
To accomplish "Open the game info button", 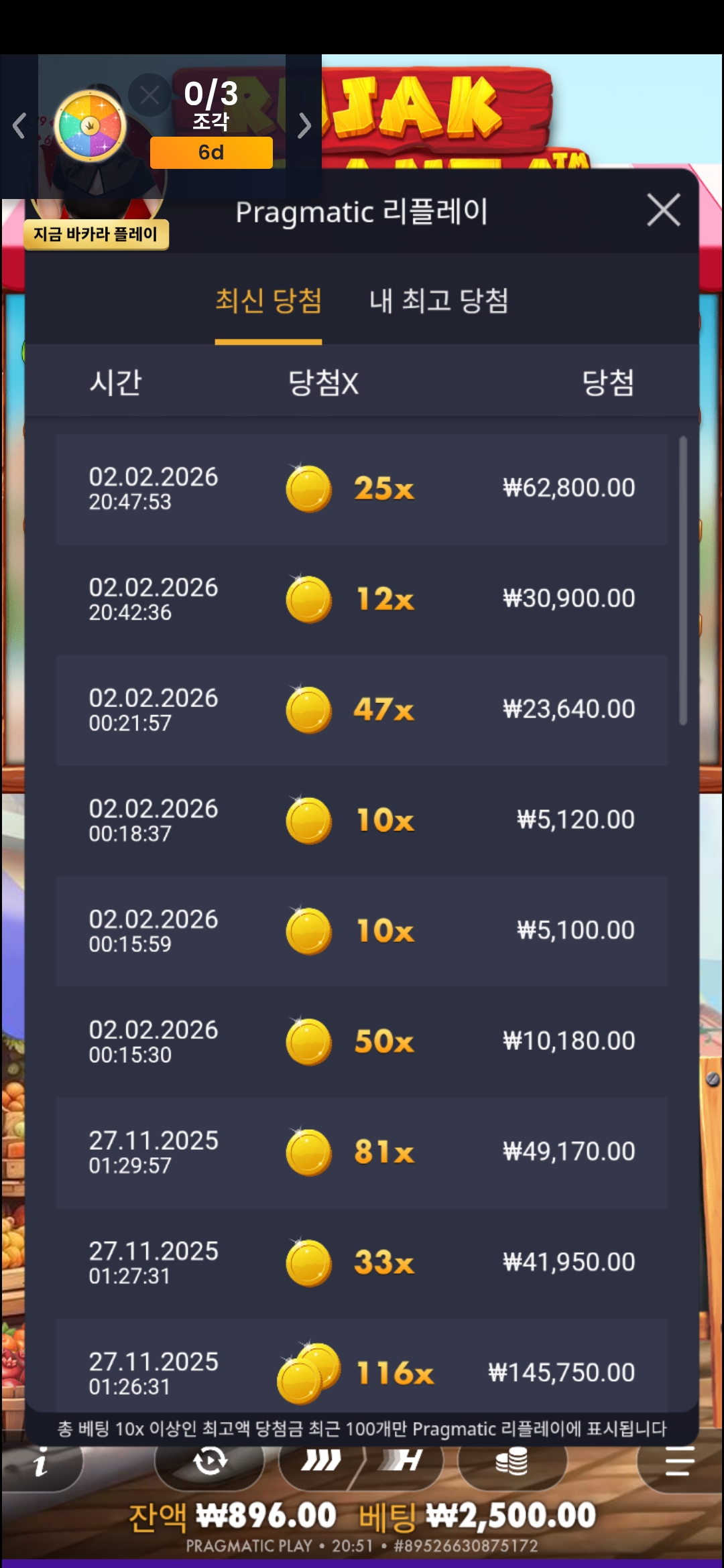I will point(42,1461).
